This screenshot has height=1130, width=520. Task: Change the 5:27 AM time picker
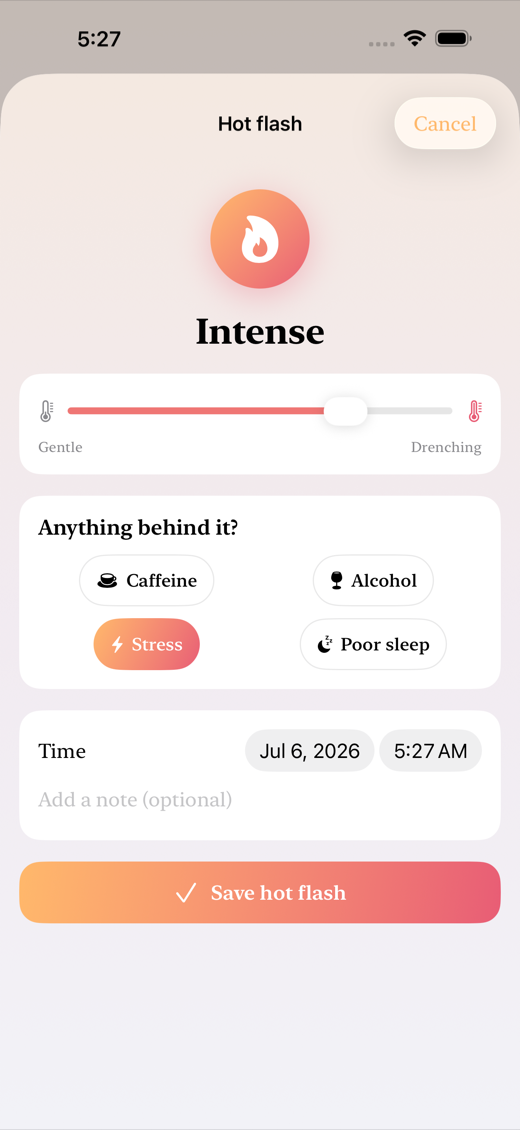click(x=431, y=751)
